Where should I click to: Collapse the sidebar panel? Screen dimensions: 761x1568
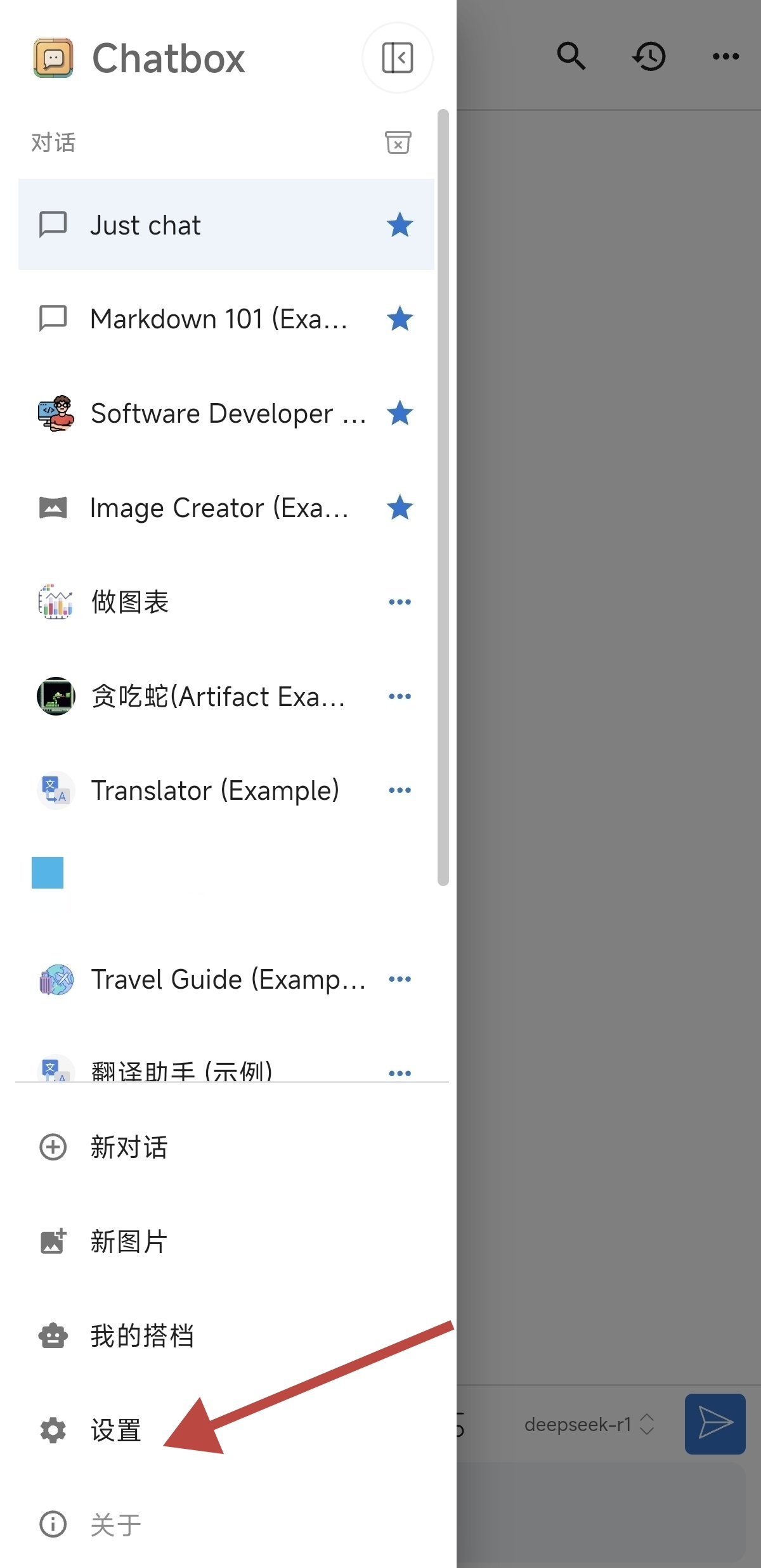point(398,58)
